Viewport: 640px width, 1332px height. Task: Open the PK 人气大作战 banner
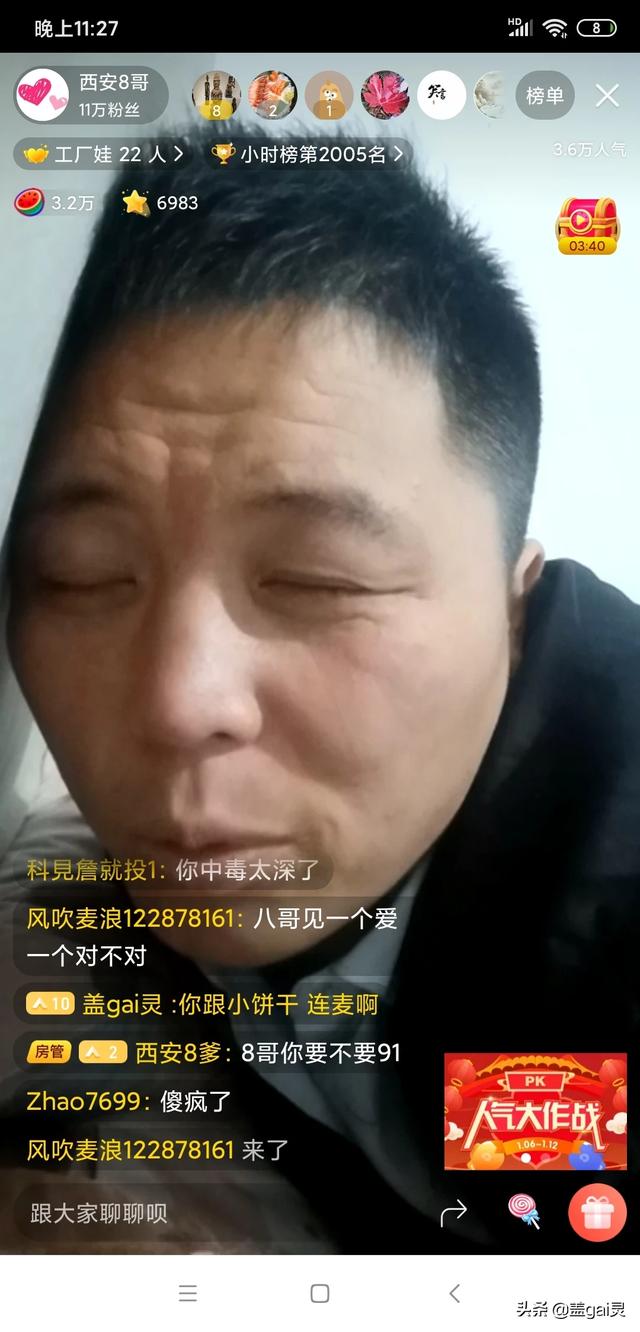[x=535, y=1110]
